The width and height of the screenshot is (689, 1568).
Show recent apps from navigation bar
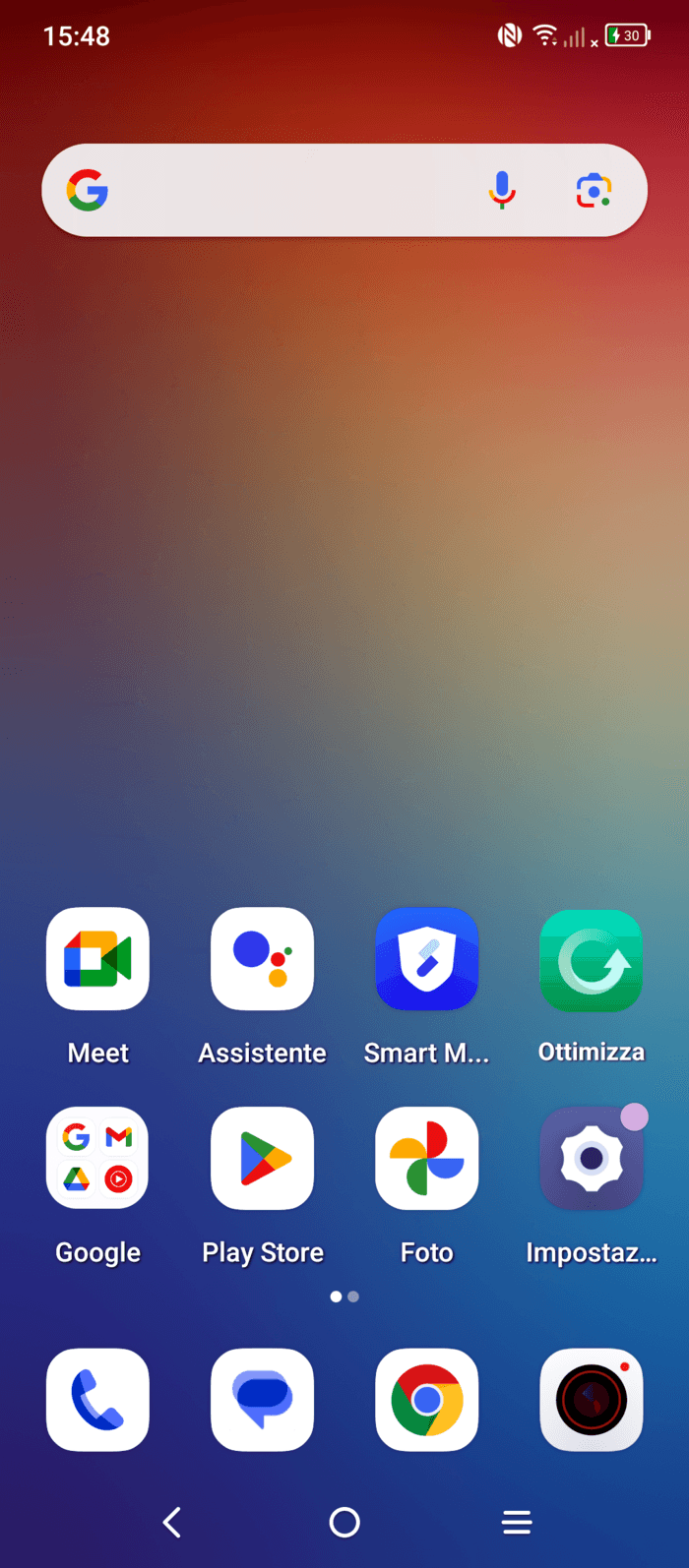click(517, 1522)
